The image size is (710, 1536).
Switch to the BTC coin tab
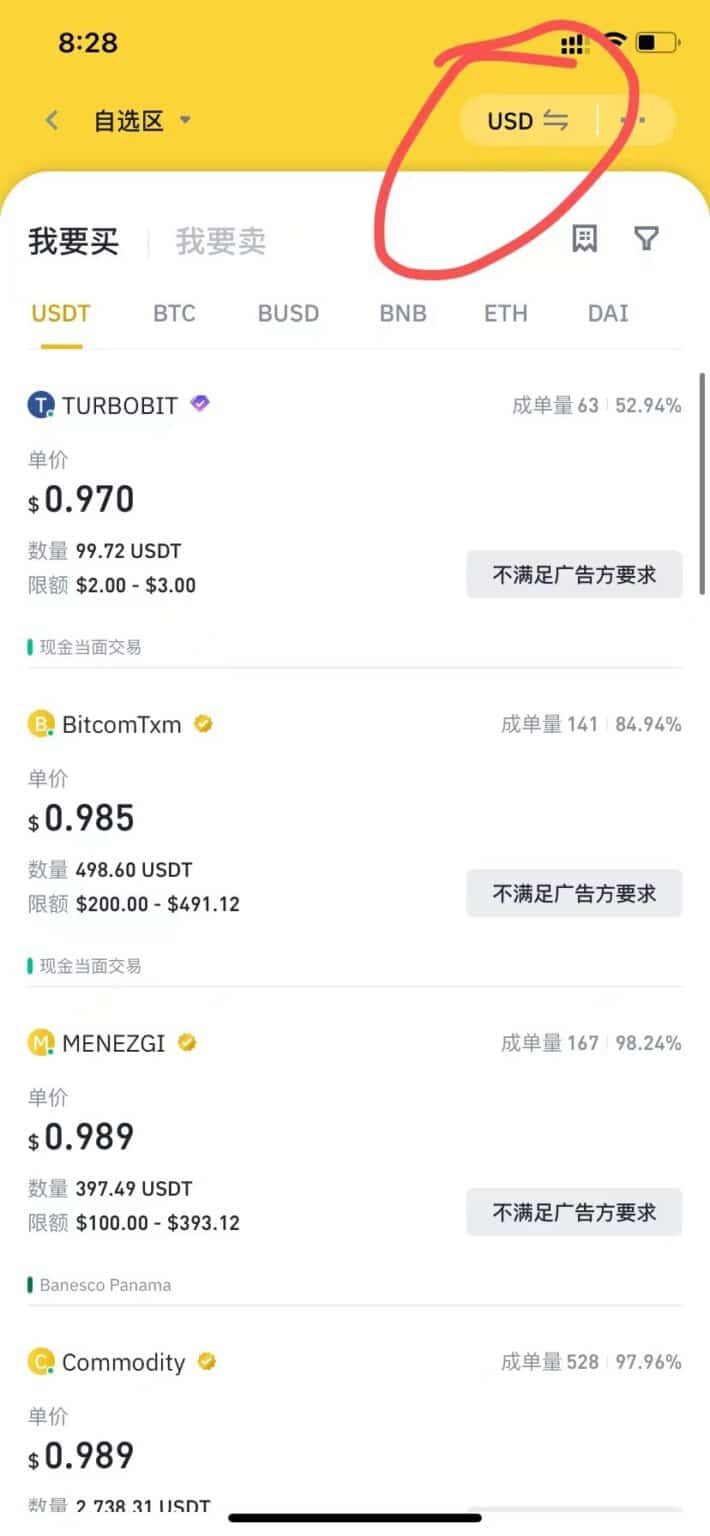click(174, 313)
